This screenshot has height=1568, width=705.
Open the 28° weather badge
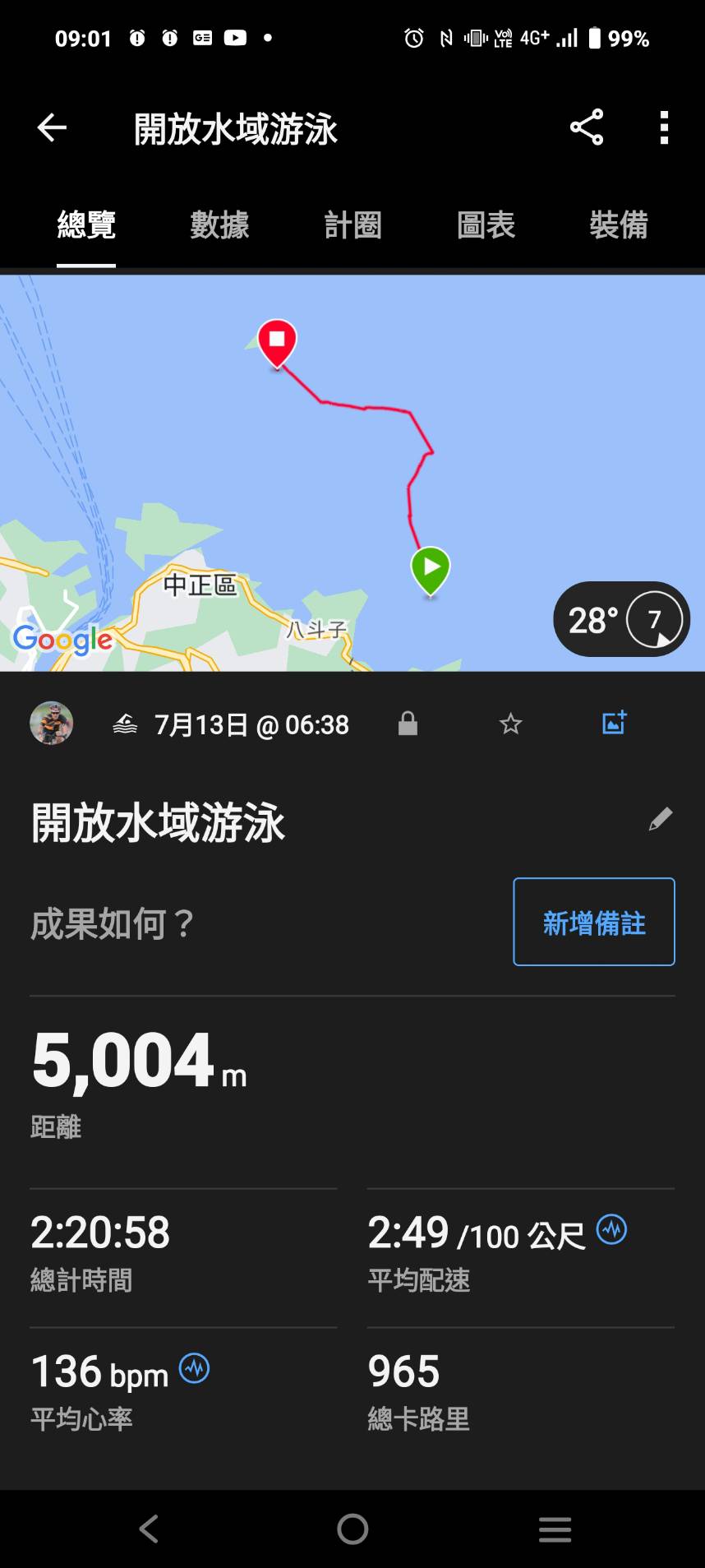click(621, 619)
